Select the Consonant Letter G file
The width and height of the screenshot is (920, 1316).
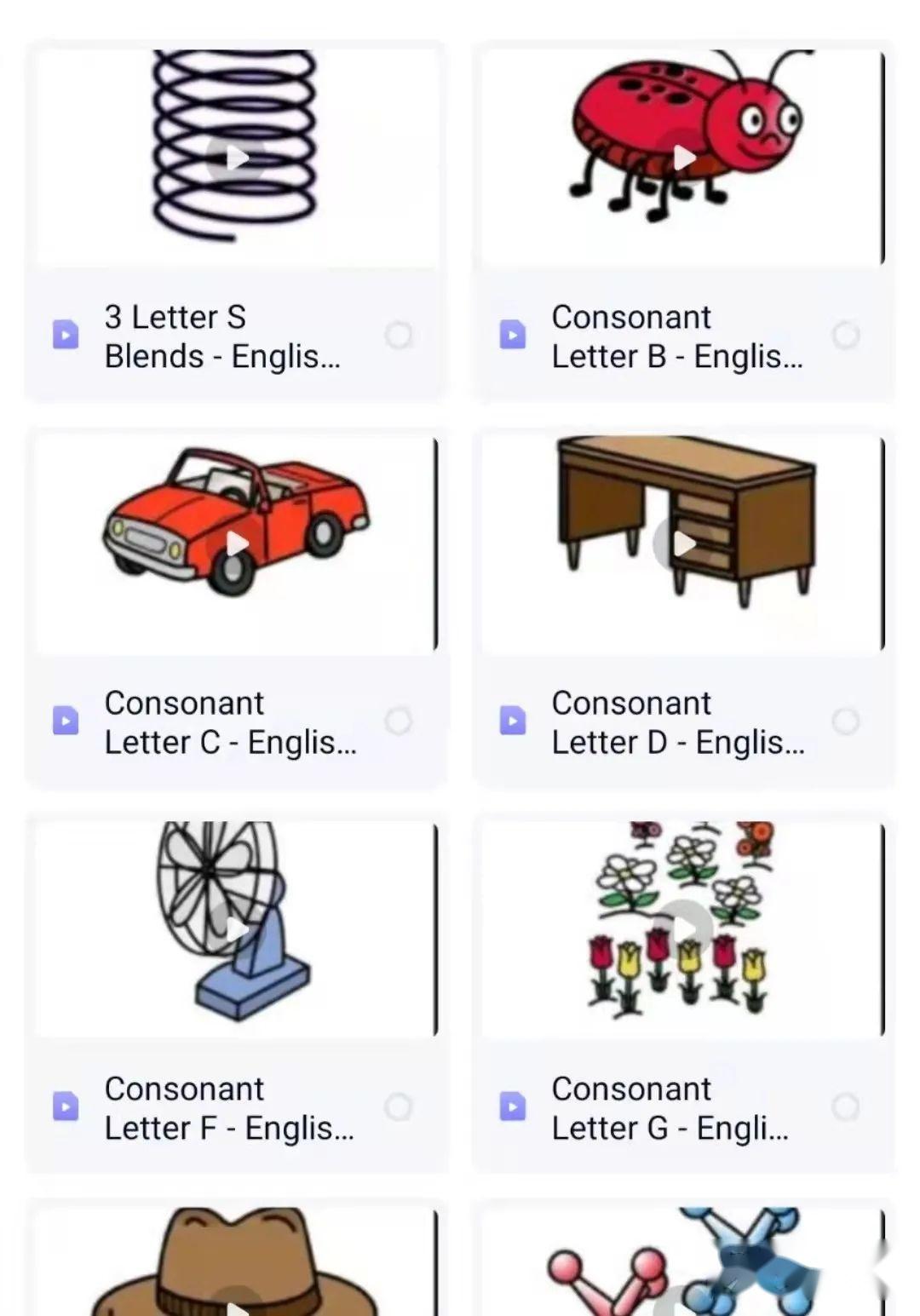845,1107
